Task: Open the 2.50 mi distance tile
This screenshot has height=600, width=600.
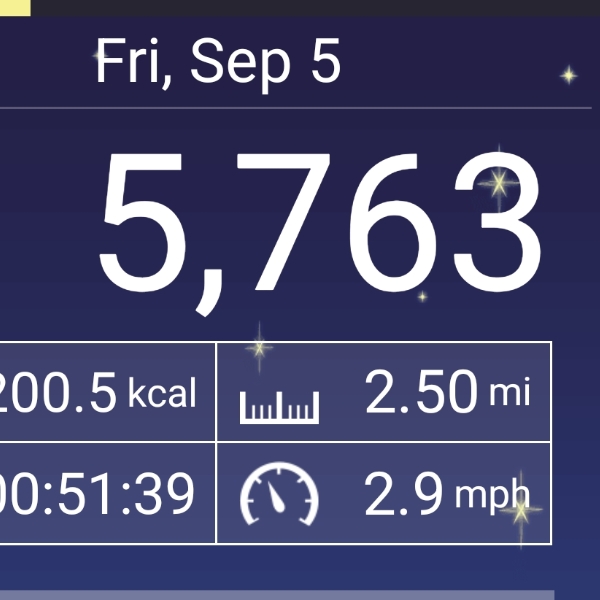Action: 384,392
